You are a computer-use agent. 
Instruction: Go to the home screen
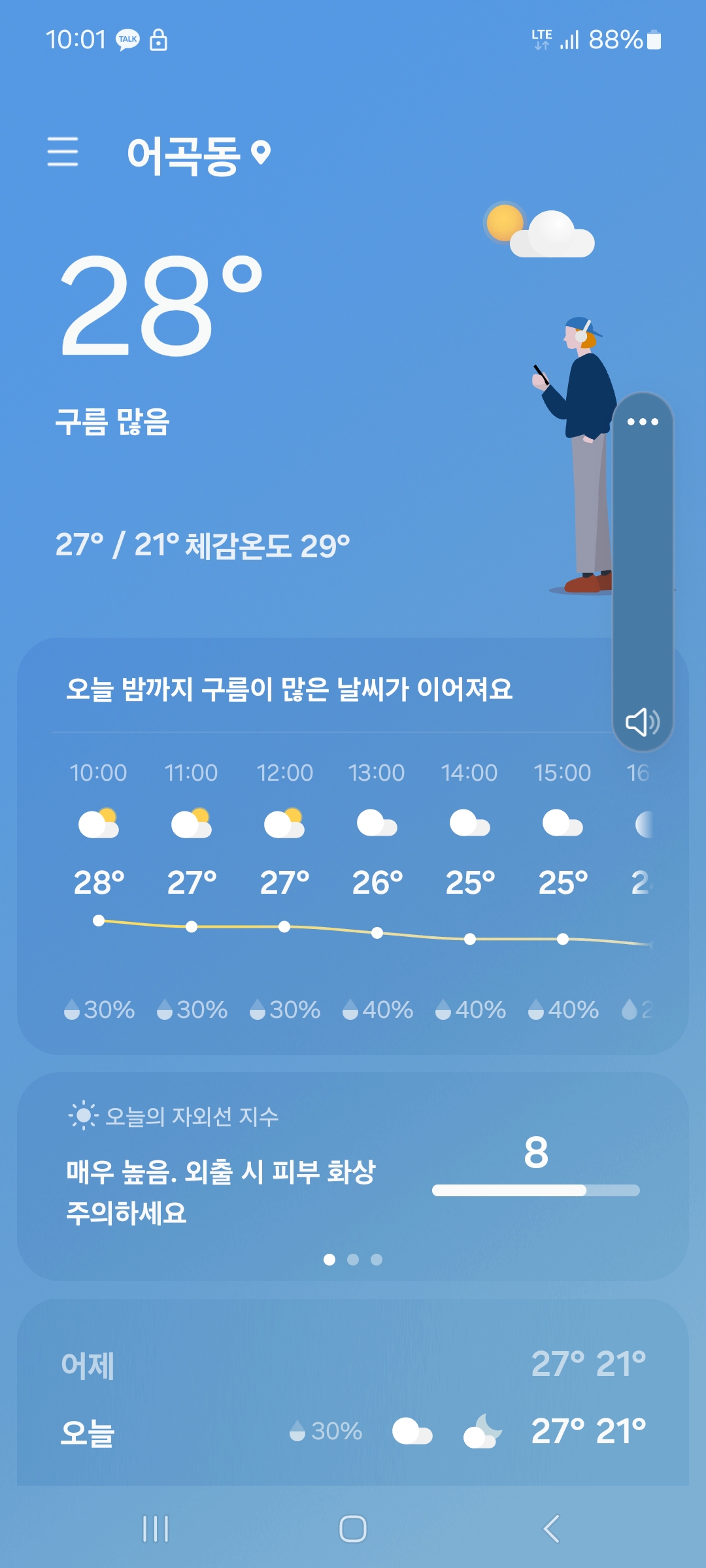[x=353, y=1529]
